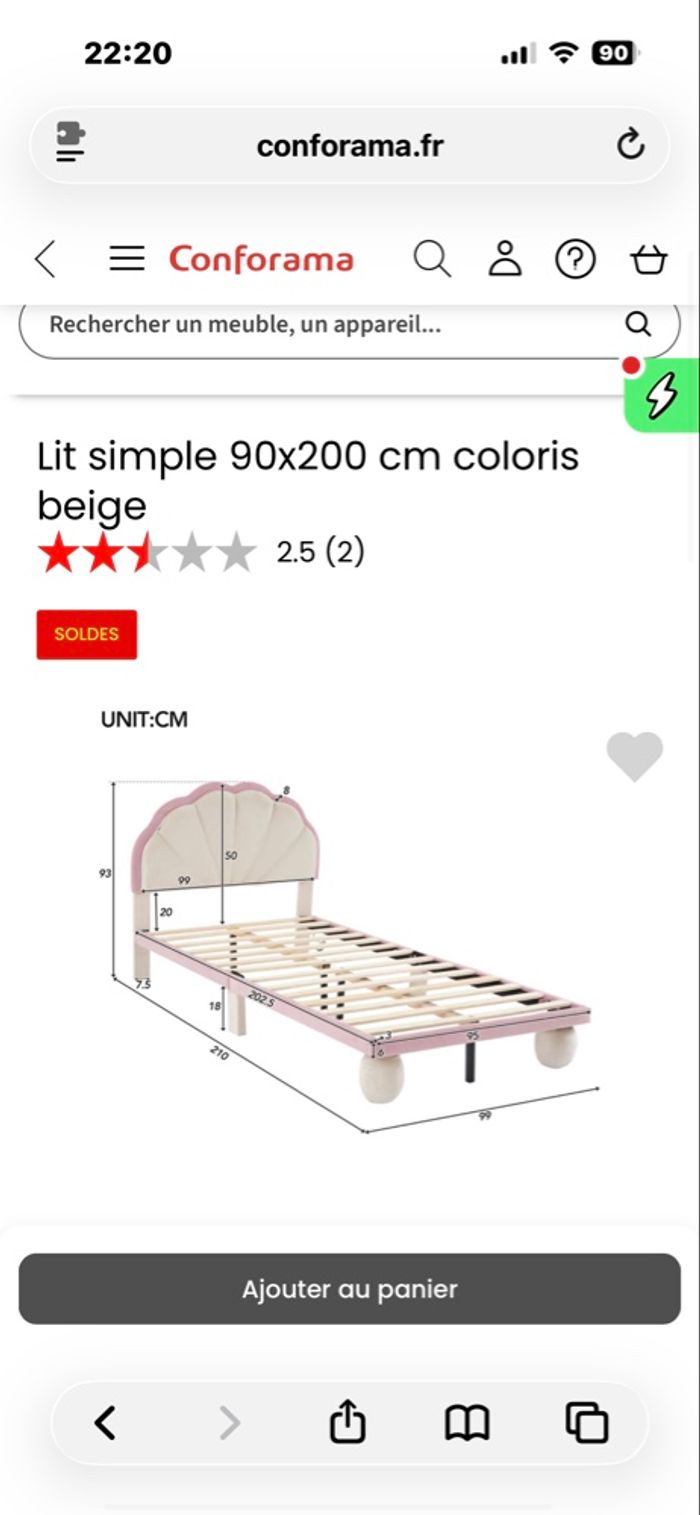Open the hamburger menu
This screenshot has height=1515, width=700.
pos(127,260)
